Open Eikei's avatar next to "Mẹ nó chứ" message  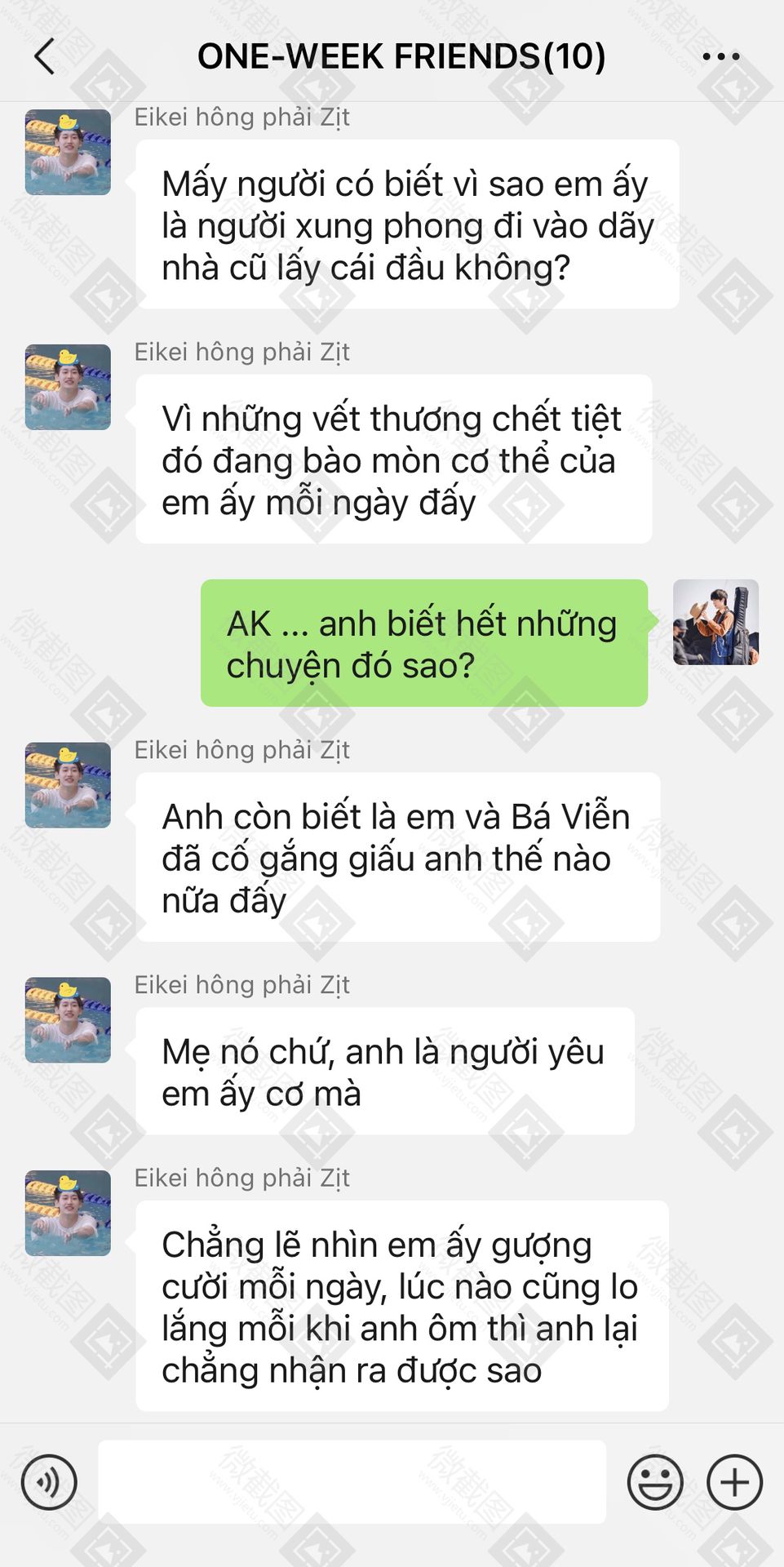[68, 1019]
